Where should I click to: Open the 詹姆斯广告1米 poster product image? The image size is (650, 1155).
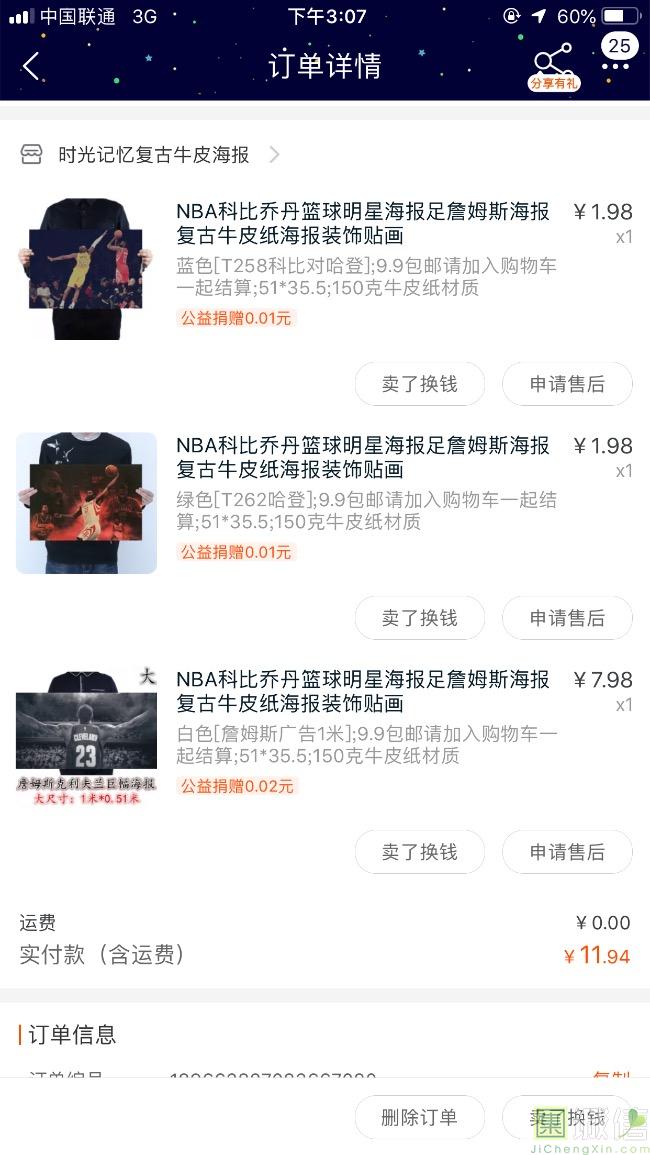click(x=86, y=738)
